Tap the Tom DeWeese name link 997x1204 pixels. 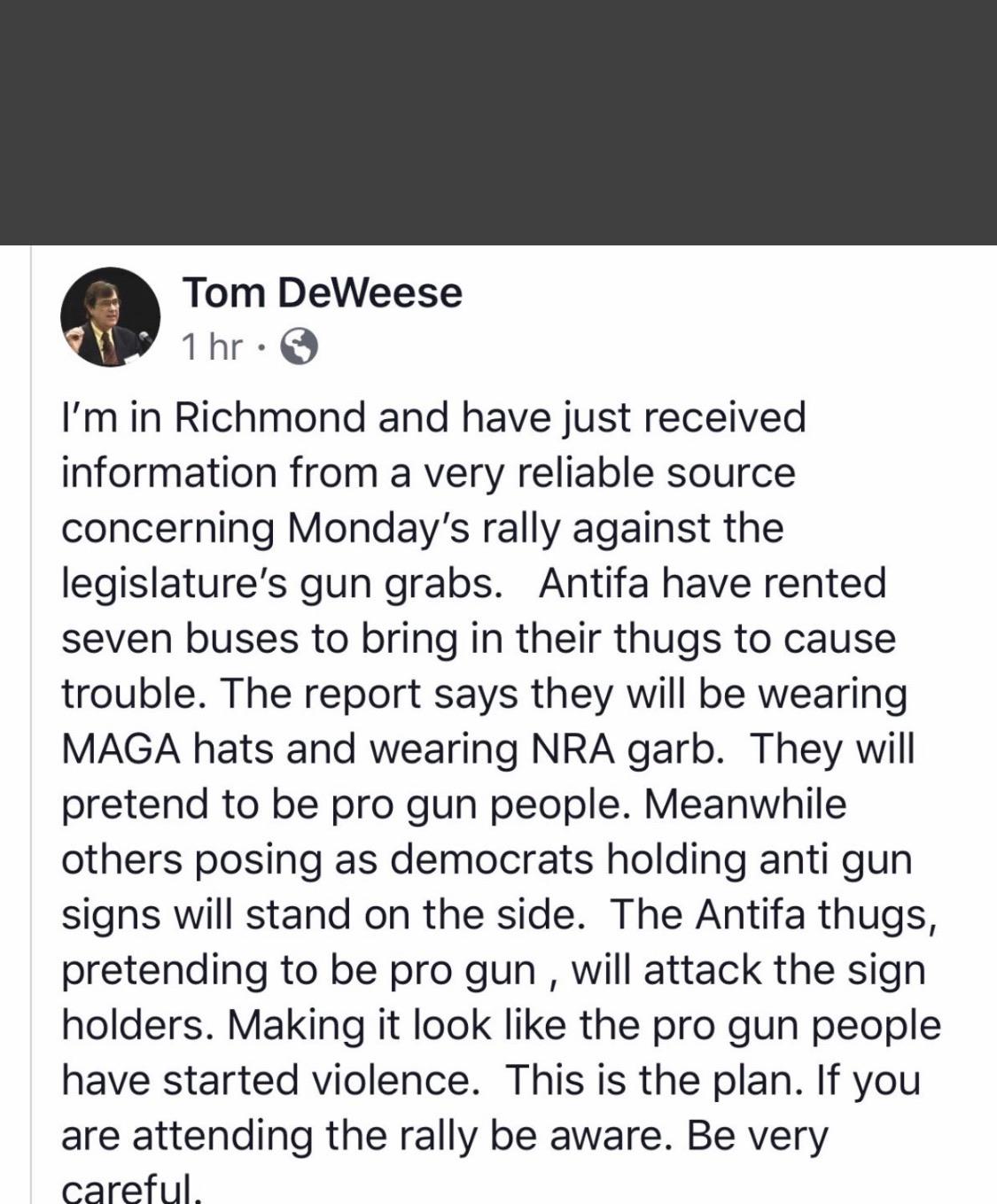[x=323, y=292]
